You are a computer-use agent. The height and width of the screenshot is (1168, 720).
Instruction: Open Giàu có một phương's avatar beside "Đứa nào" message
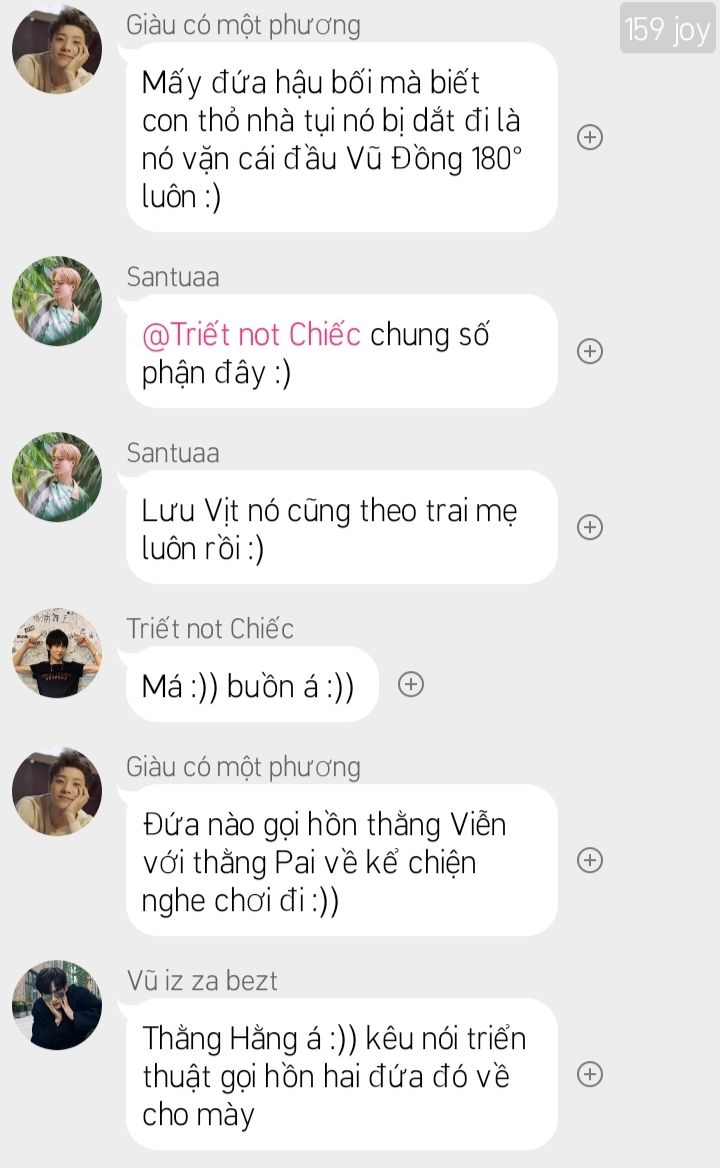(x=57, y=791)
